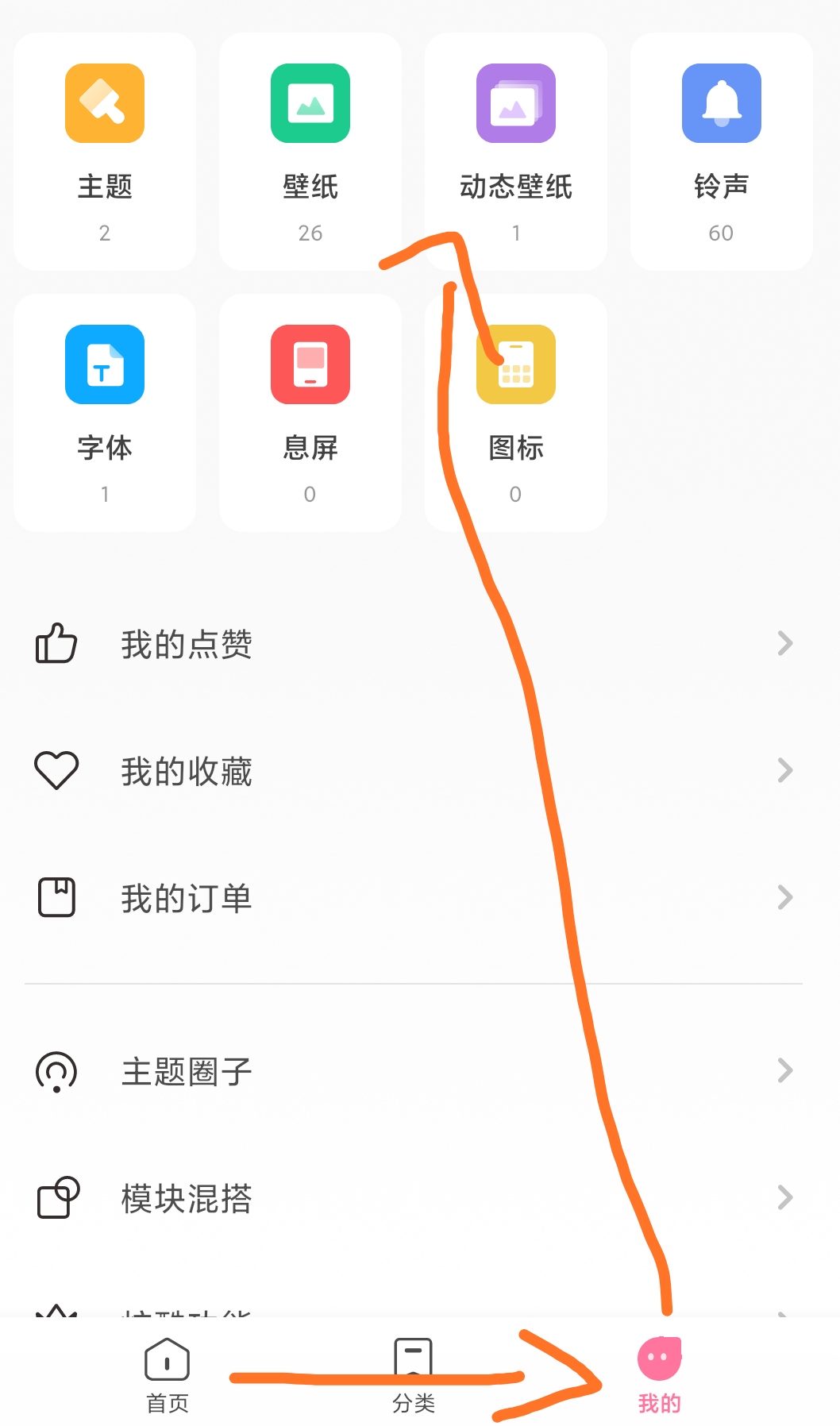
Task: Click the circle icon beside 主题圈子
Action: (x=56, y=1070)
